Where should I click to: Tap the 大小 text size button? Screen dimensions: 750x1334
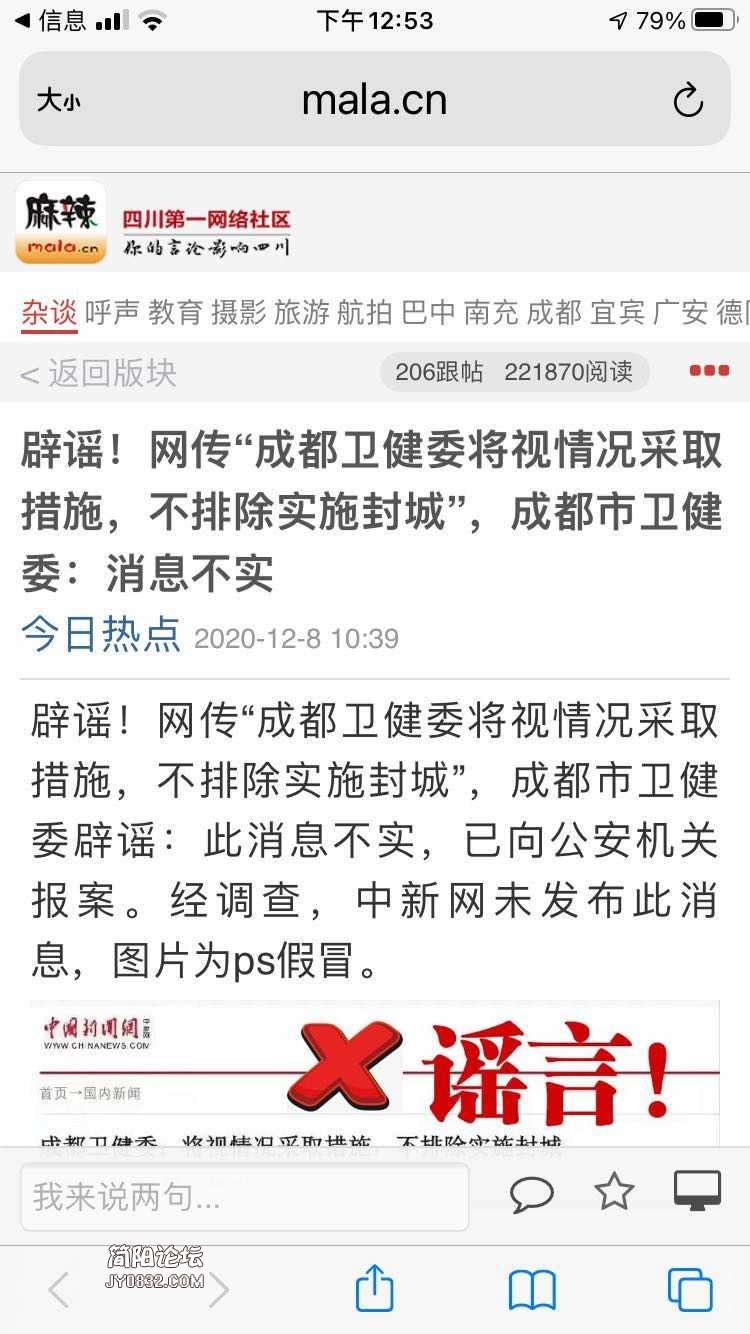click(59, 100)
